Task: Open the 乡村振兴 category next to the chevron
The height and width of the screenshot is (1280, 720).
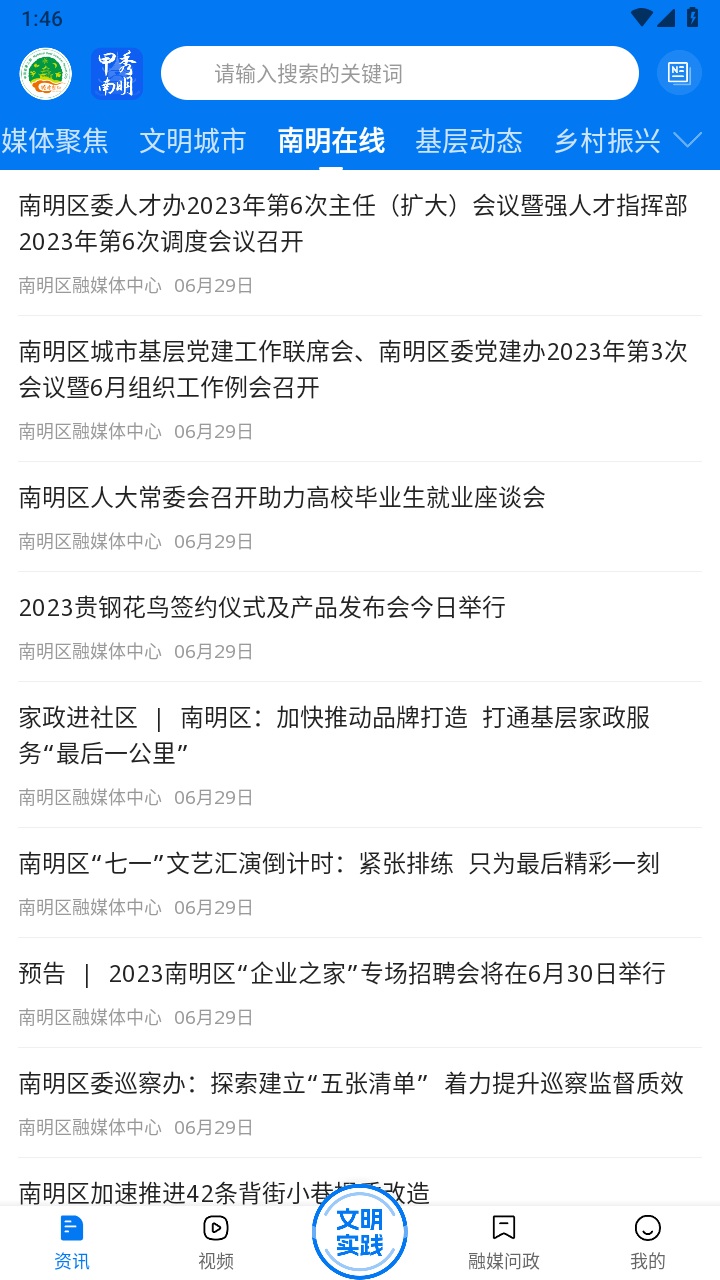Action: [x=607, y=141]
